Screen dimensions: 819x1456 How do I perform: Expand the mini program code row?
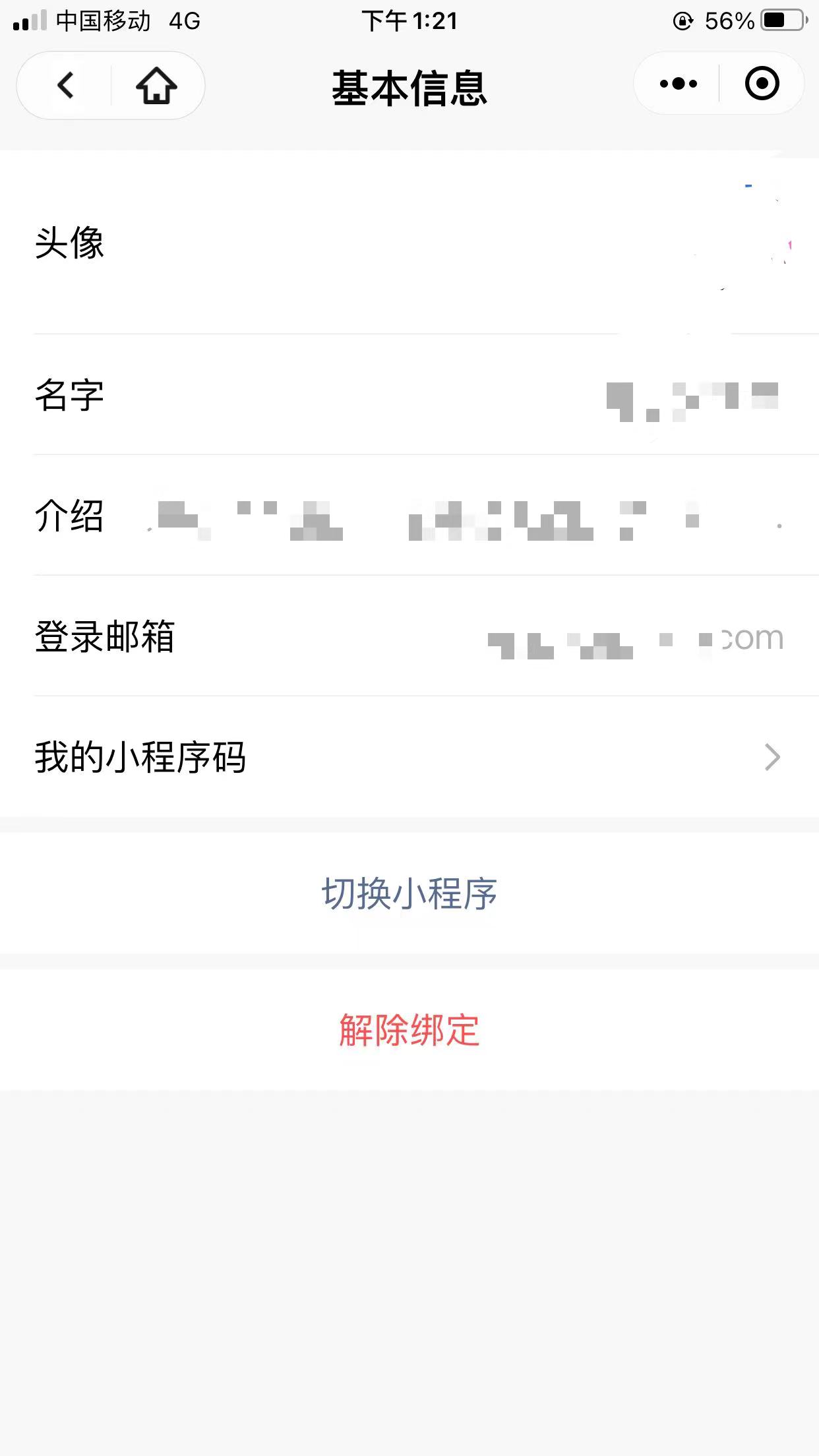point(409,758)
